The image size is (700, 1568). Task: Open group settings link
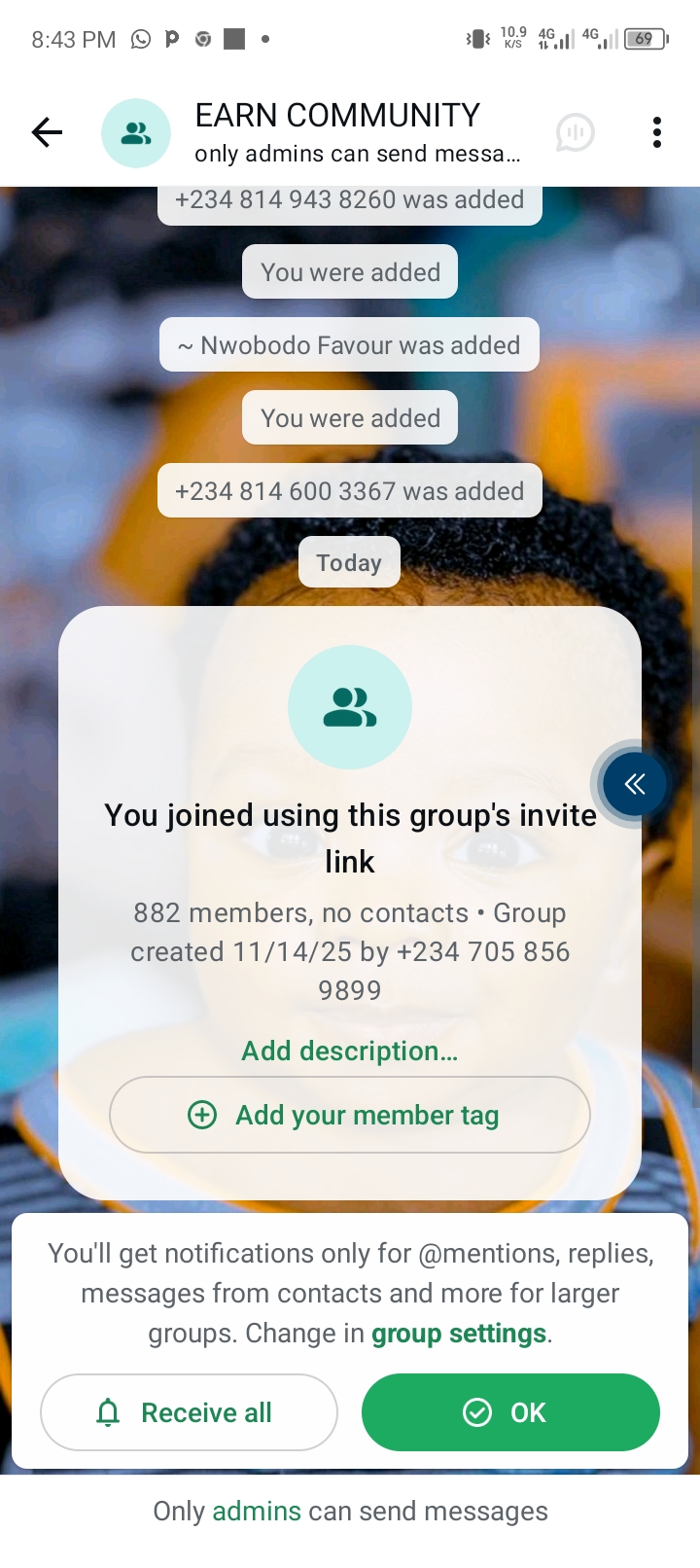tap(459, 1333)
